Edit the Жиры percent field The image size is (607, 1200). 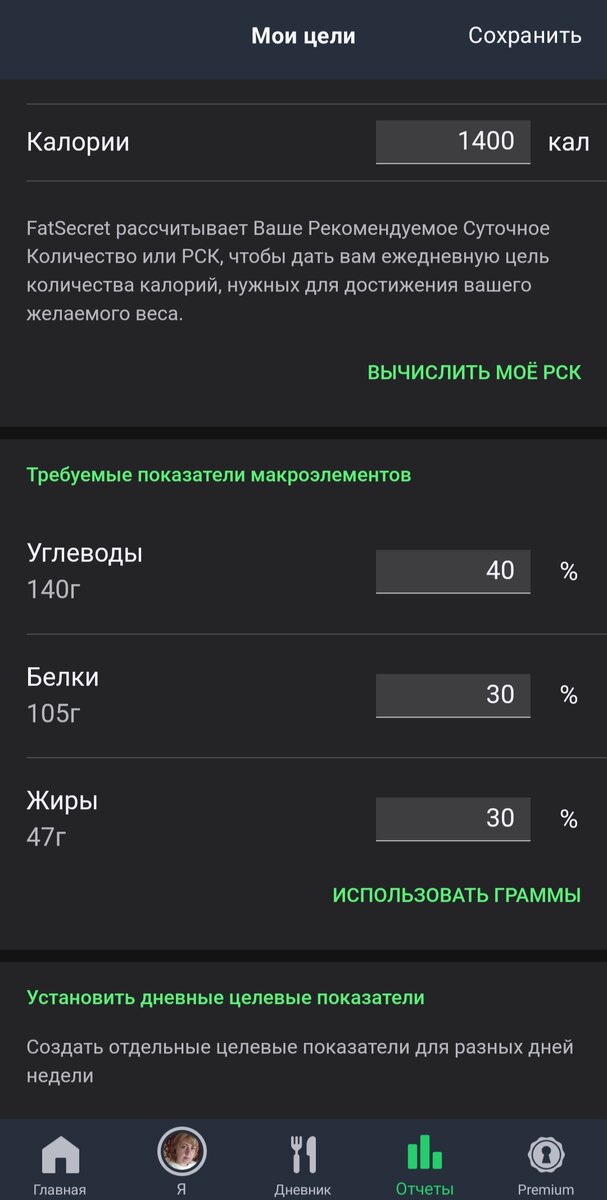[x=453, y=819]
